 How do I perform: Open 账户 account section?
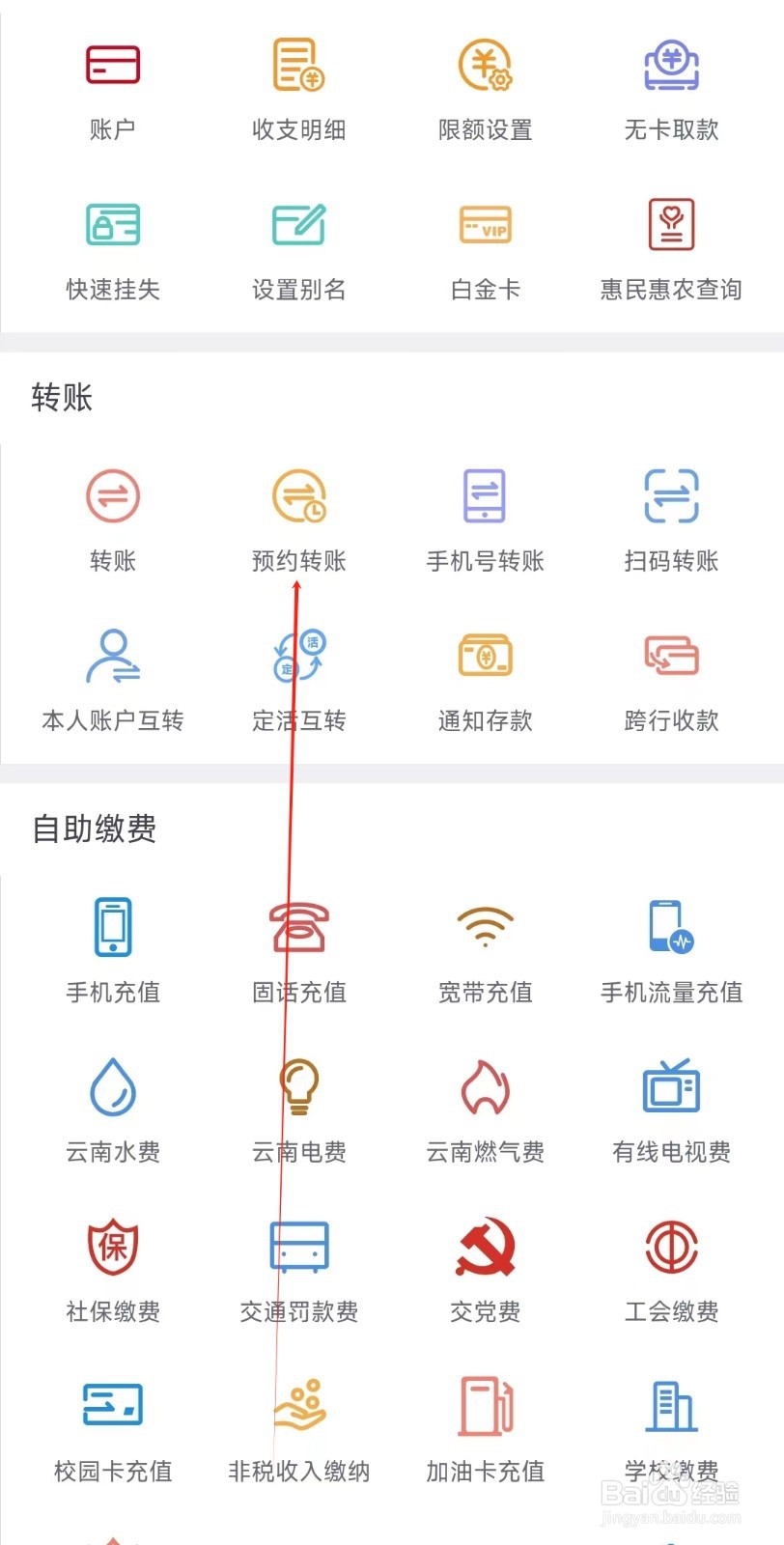[x=113, y=91]
